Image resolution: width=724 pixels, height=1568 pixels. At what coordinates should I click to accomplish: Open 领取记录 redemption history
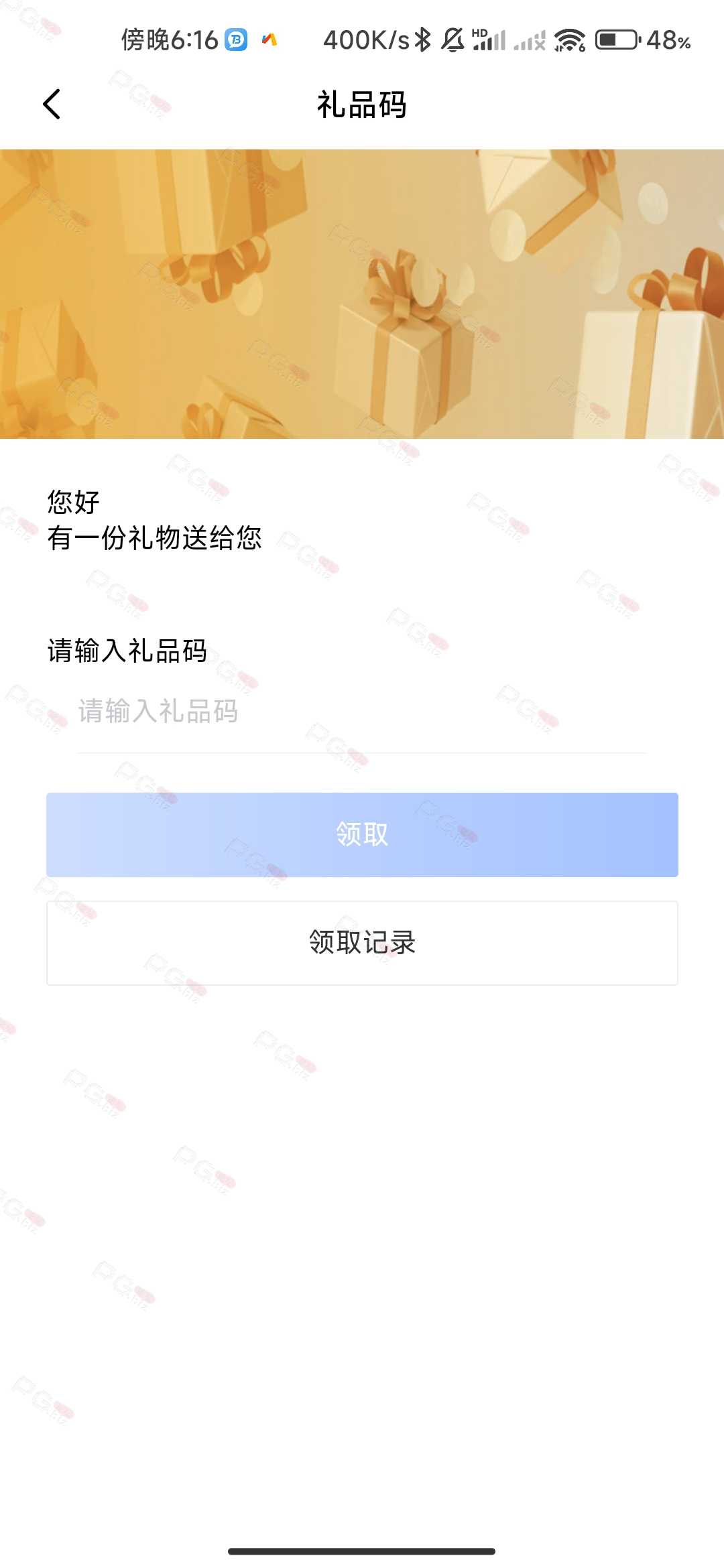pos(362,943)
